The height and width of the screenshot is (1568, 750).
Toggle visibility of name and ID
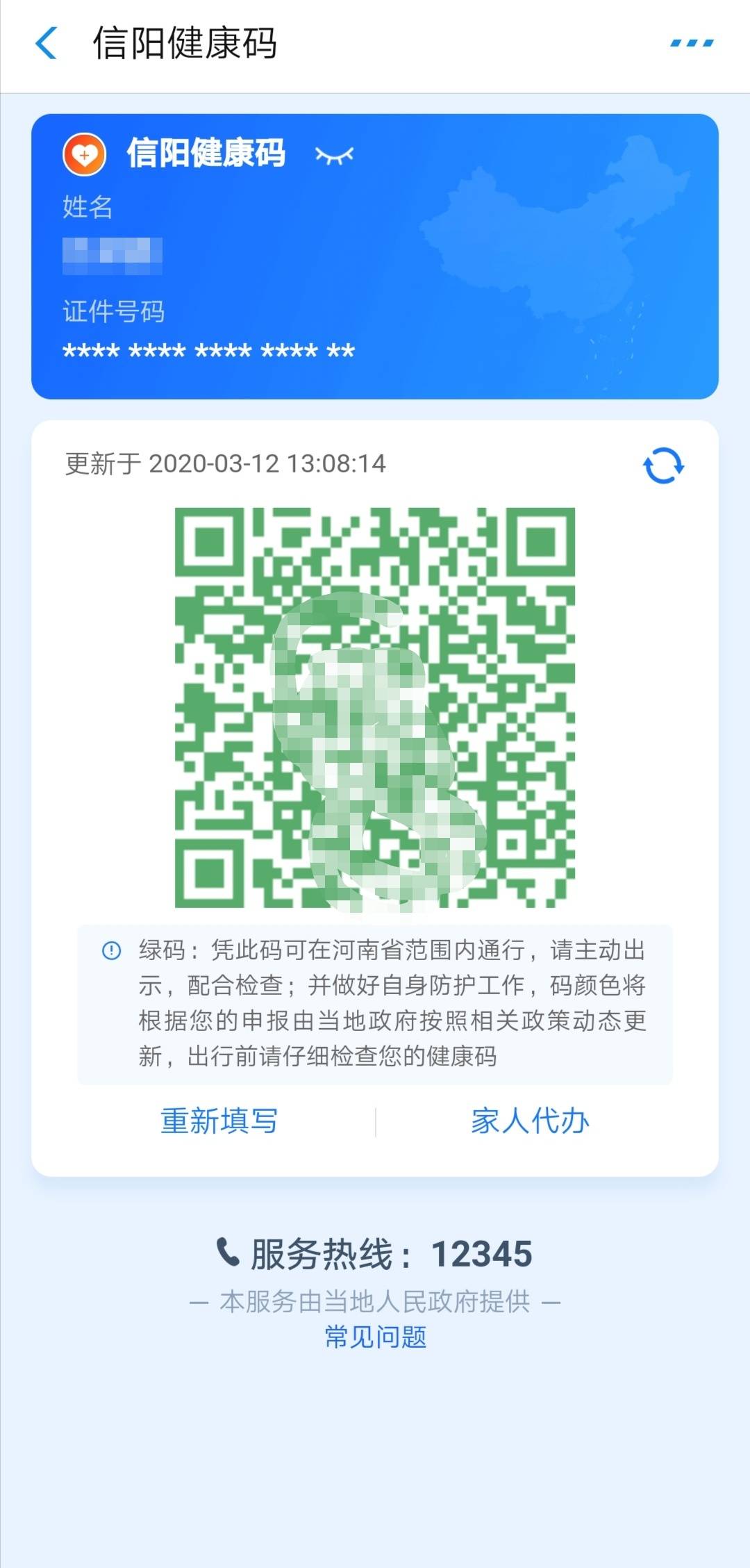coord(334,154)
